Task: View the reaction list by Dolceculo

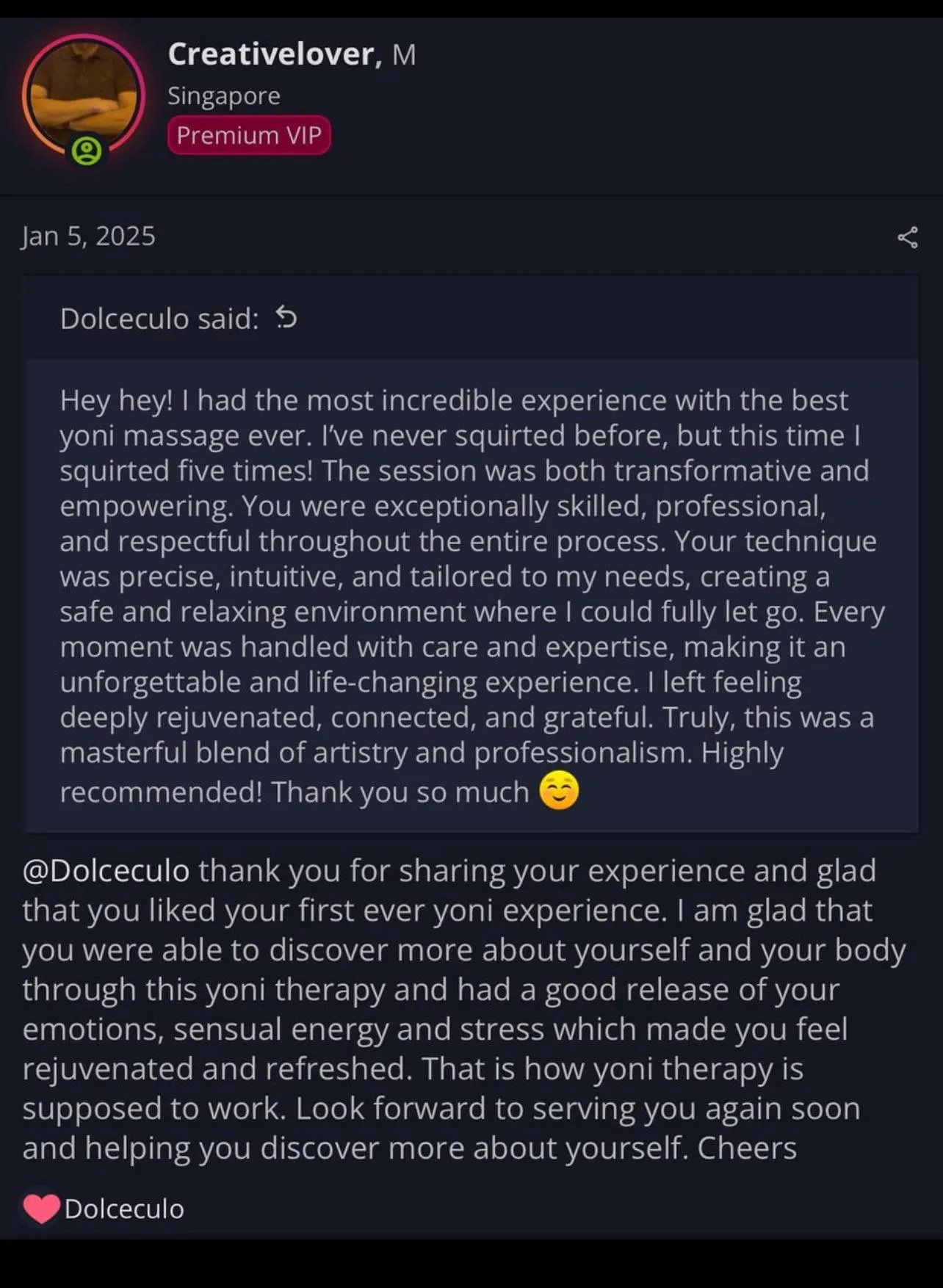Action: coord(123,1209)
